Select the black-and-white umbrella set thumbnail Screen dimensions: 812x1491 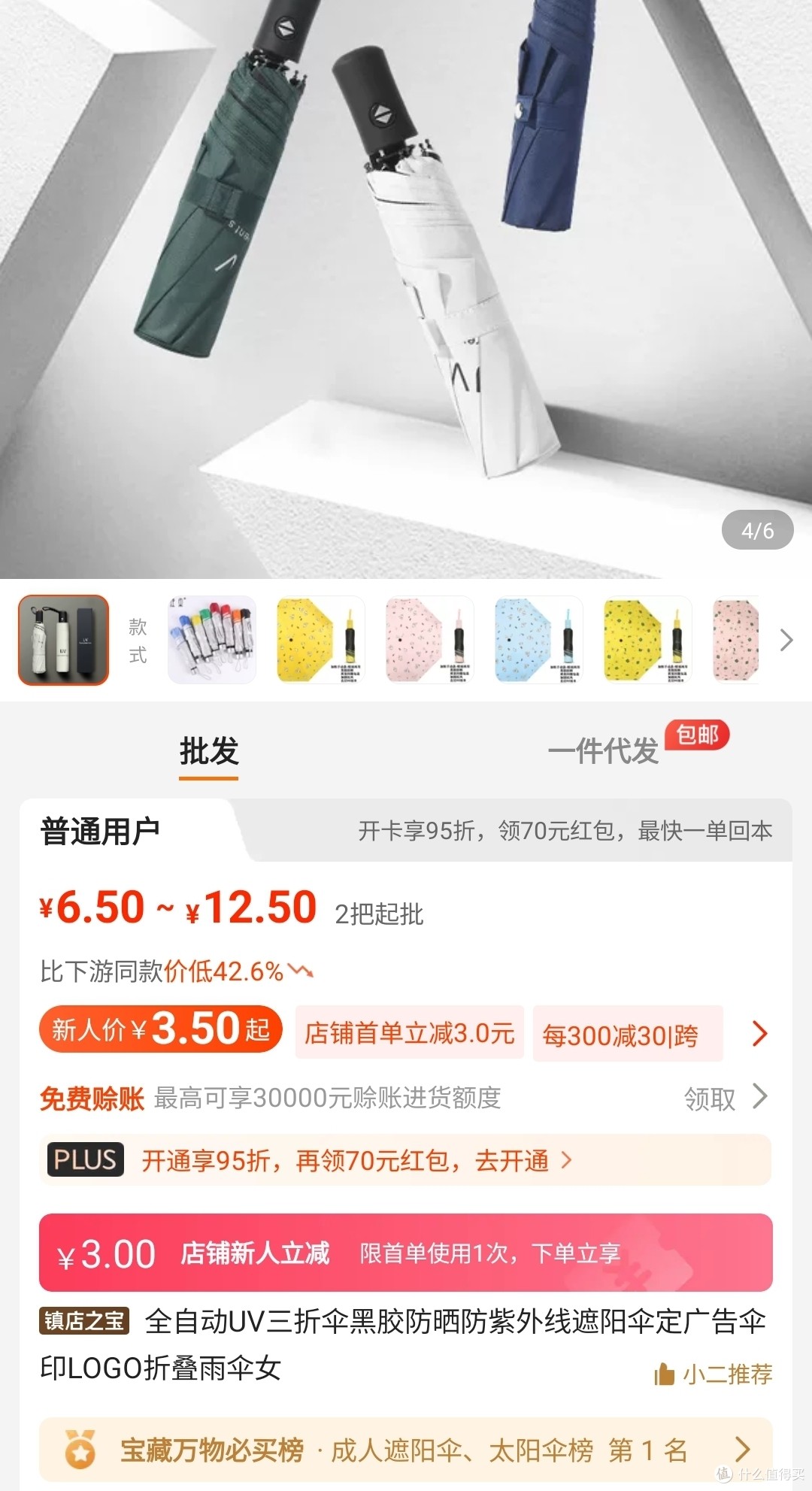coord(64,641)
